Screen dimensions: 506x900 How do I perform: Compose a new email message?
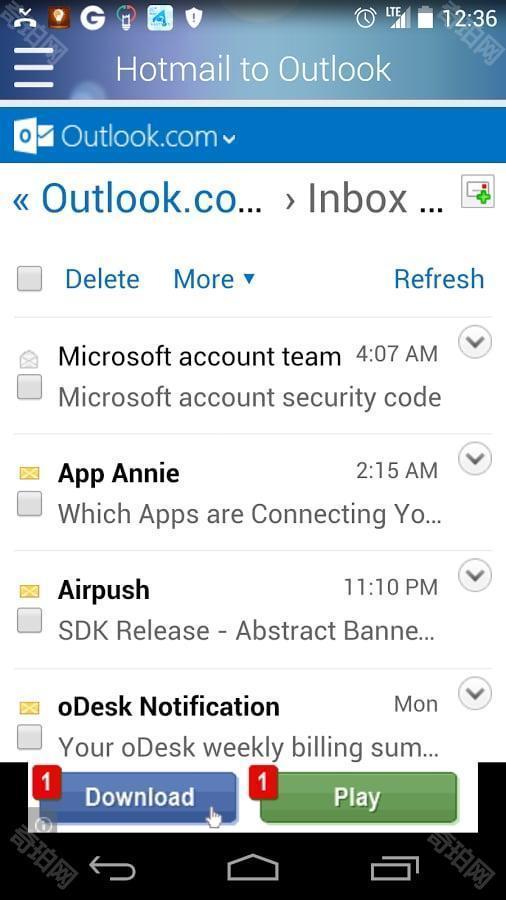(x=477, y=192)
